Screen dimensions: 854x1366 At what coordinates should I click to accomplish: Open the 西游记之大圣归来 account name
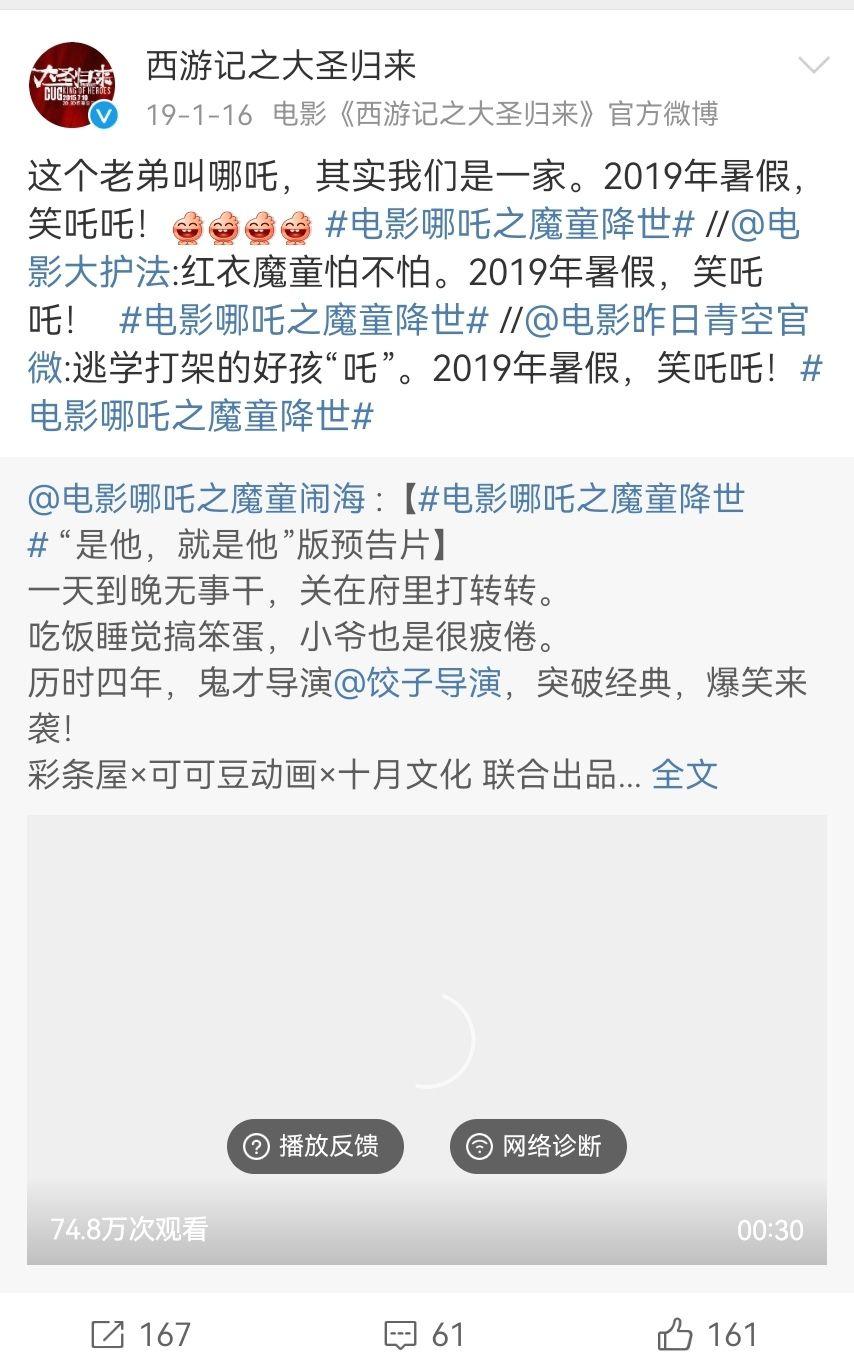(x=281, y=66)
